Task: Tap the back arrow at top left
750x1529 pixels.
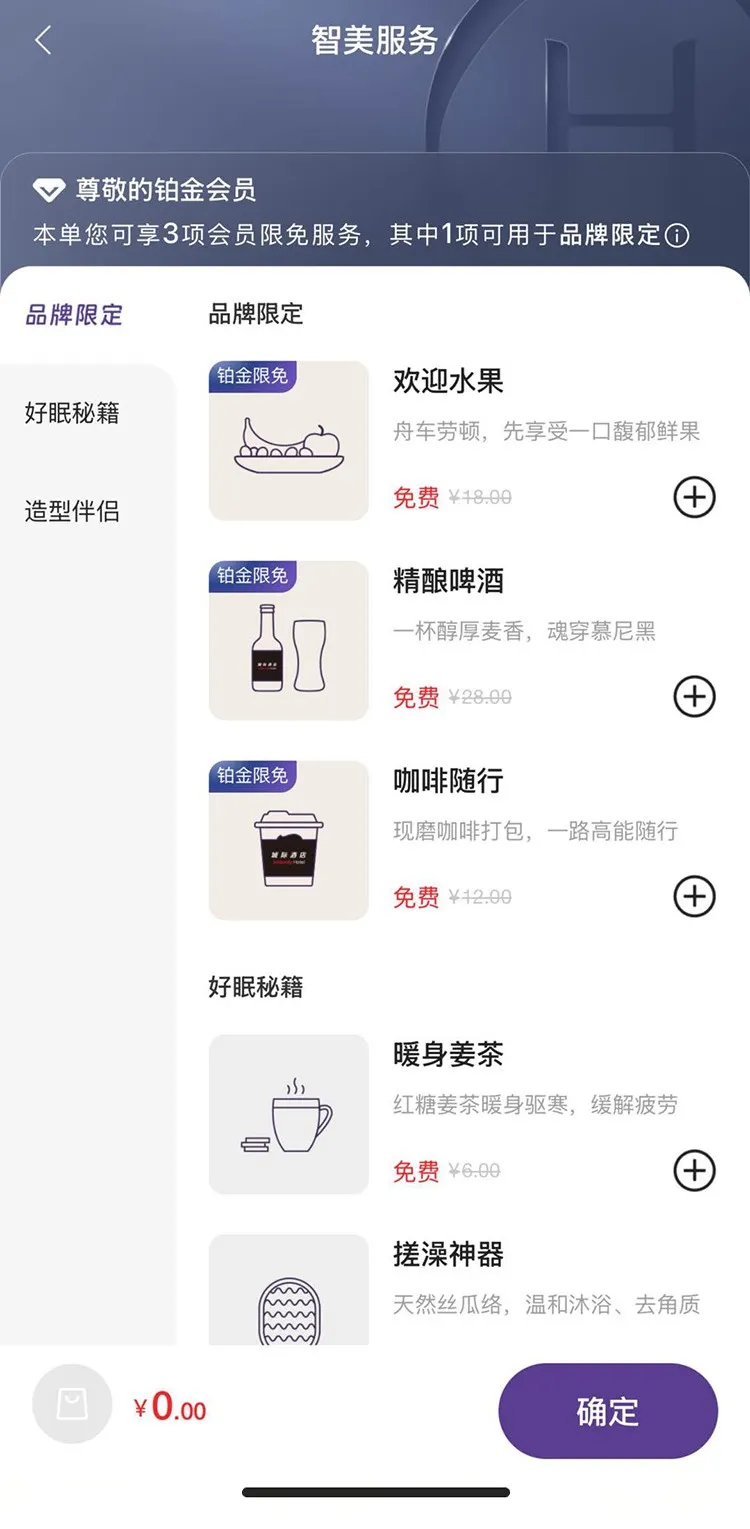Action: (42, 38)
